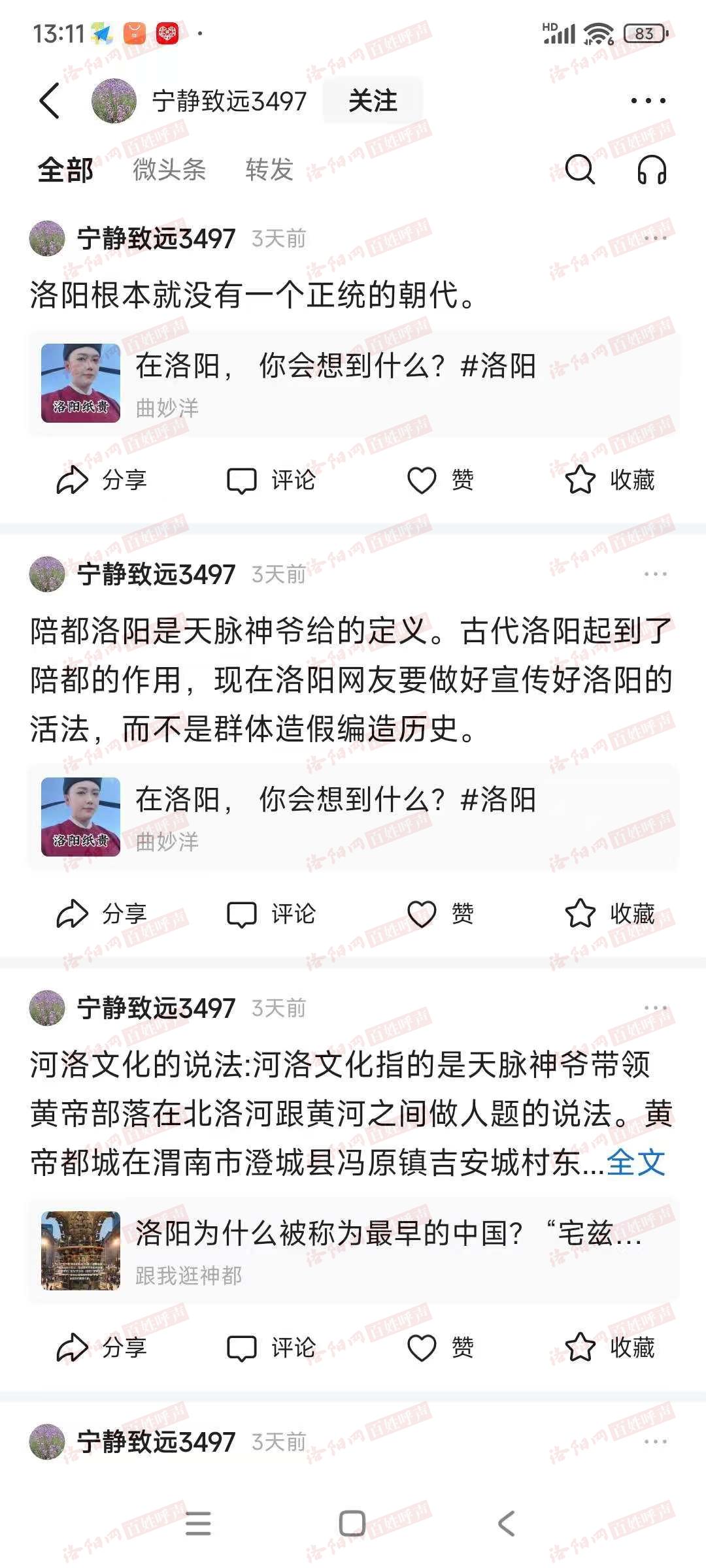Share the 河洛文化 post
706x1568 pixels.
tap(101, 1348)
